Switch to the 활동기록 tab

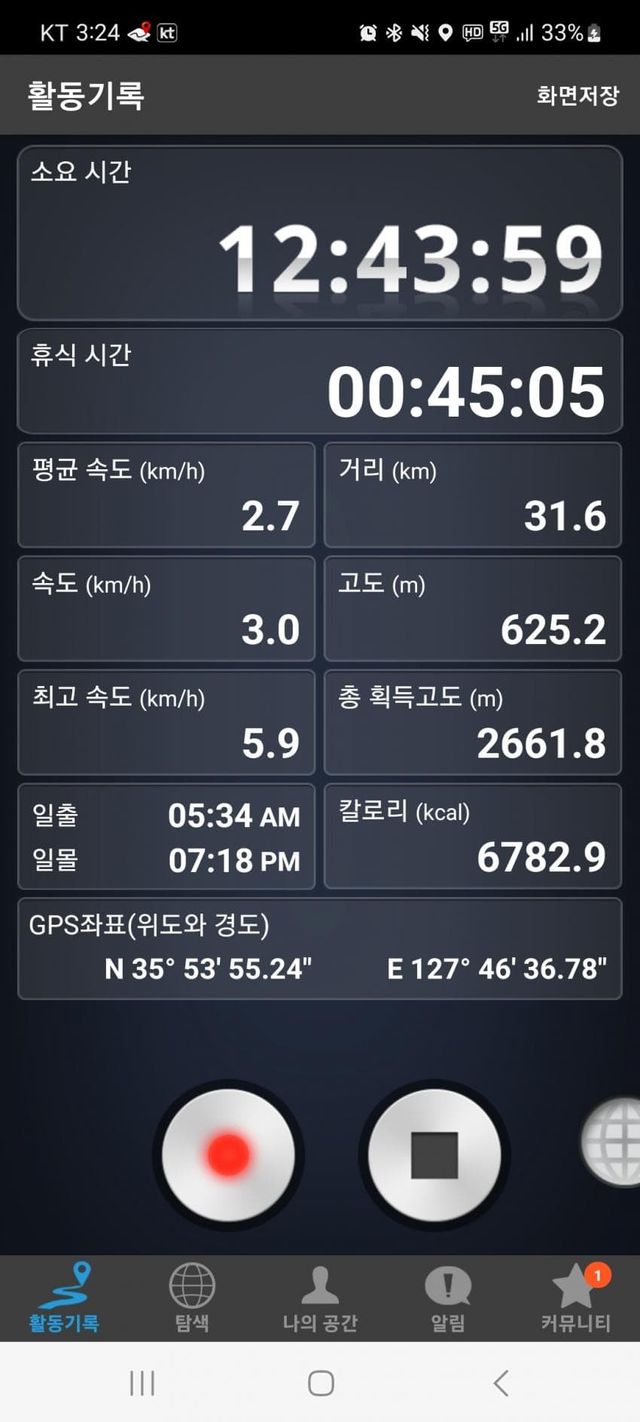[64, 1298]
